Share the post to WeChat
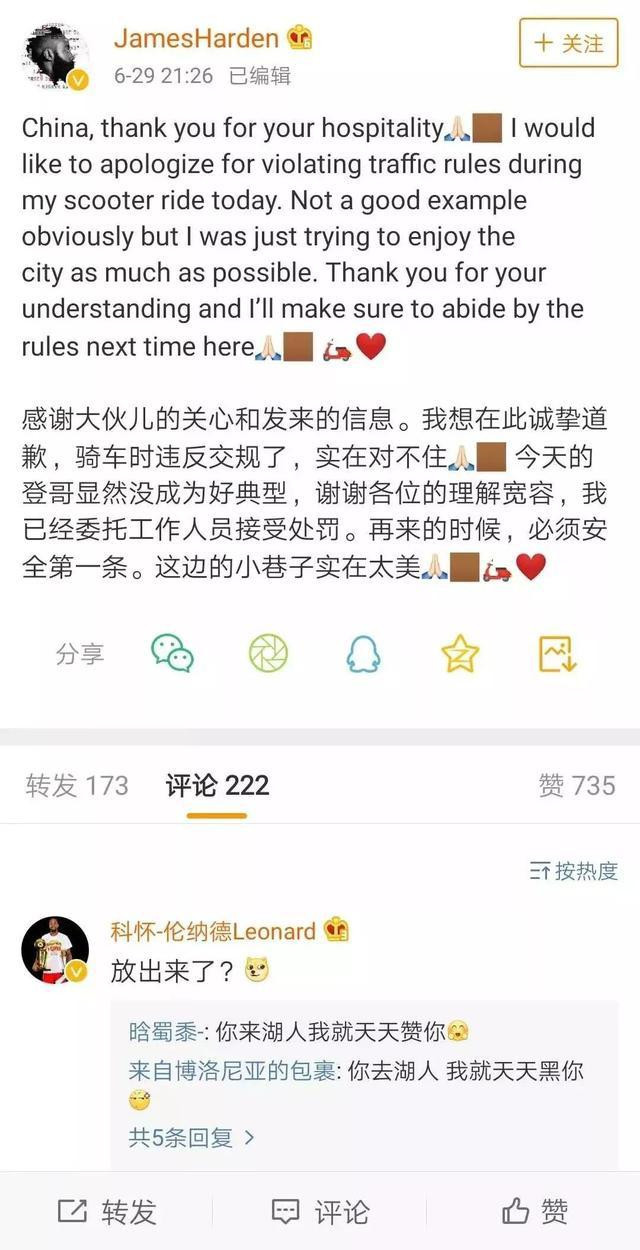Screen dimensions: 640x1250 click(172, 653)
